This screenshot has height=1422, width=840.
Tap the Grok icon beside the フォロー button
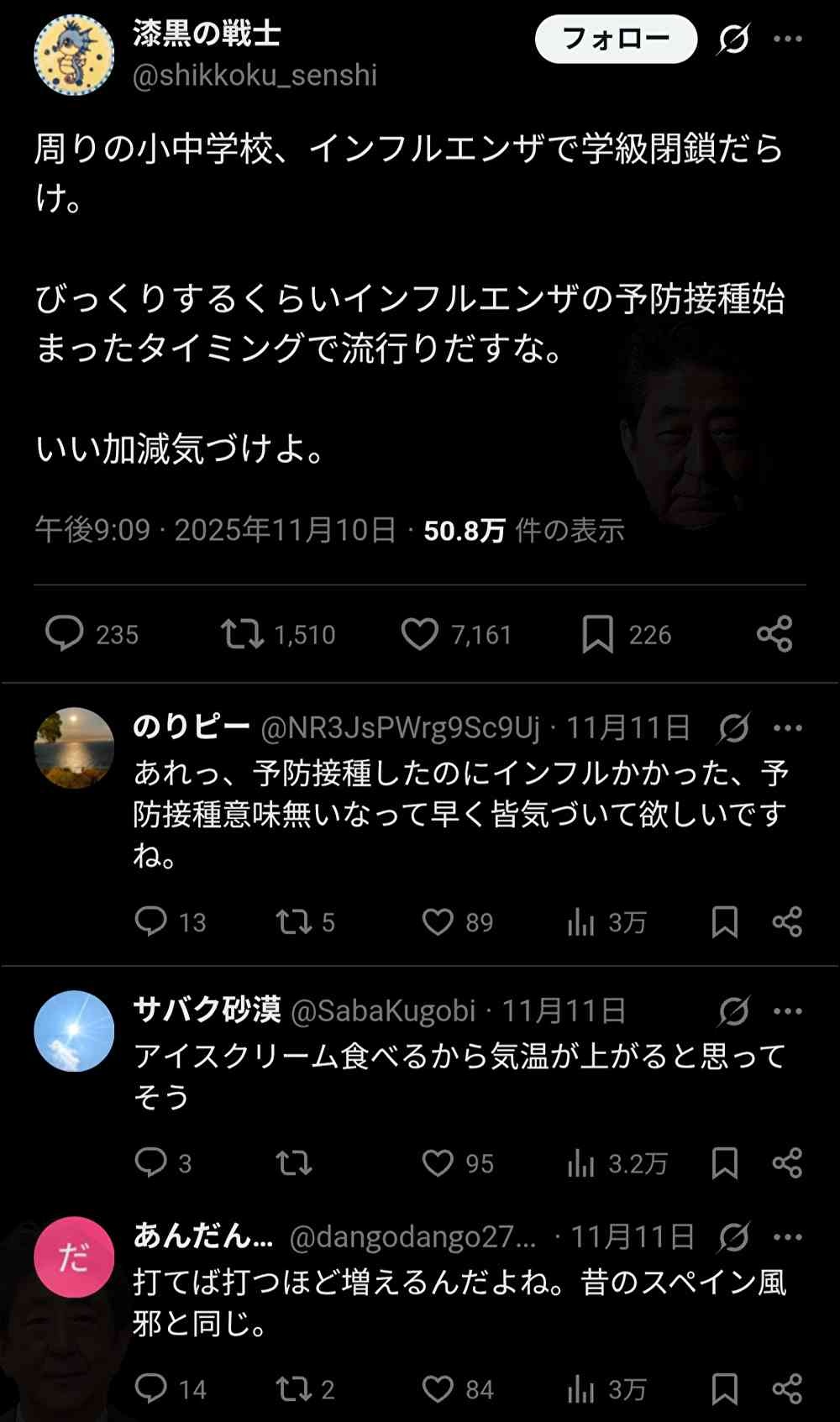tap(733, 39)
